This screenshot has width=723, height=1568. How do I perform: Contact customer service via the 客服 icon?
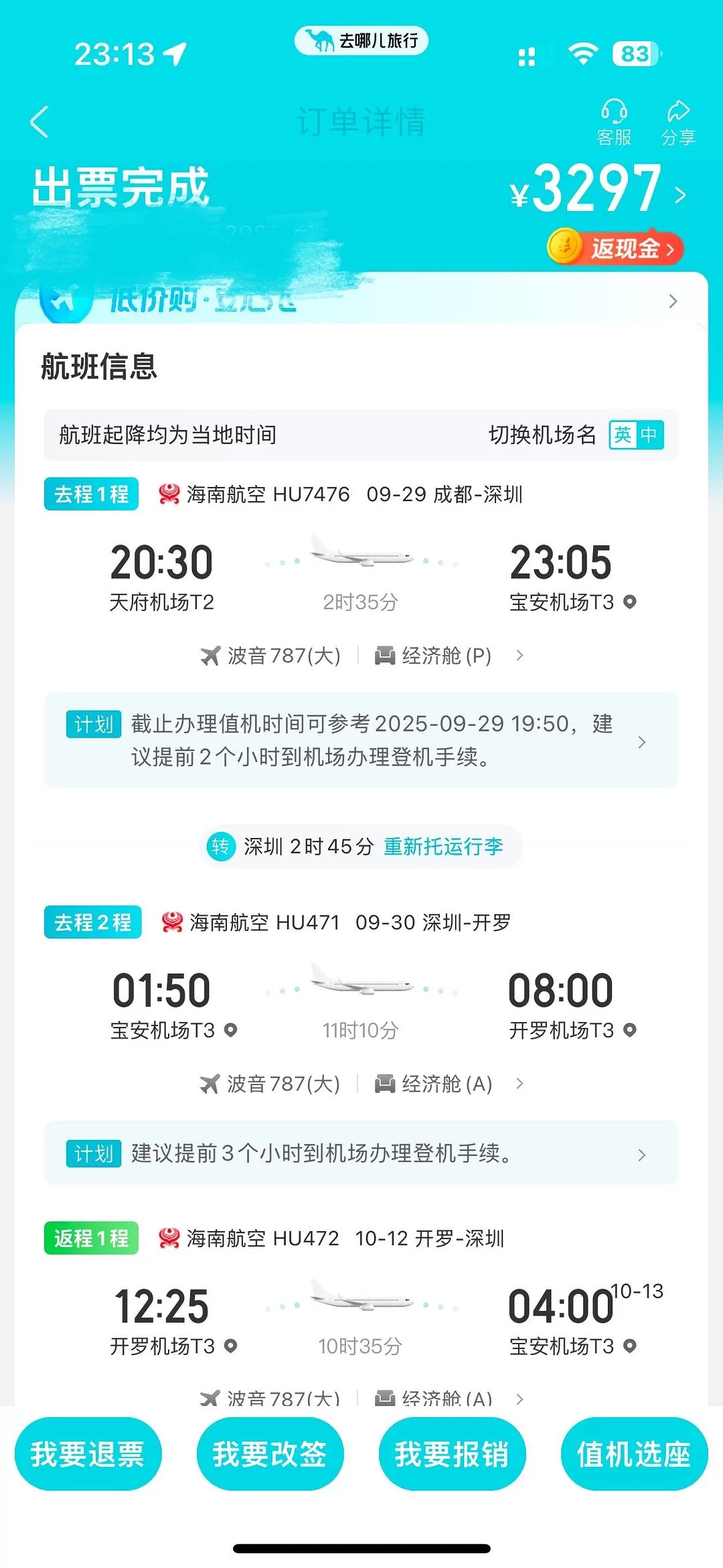[614, 122]
